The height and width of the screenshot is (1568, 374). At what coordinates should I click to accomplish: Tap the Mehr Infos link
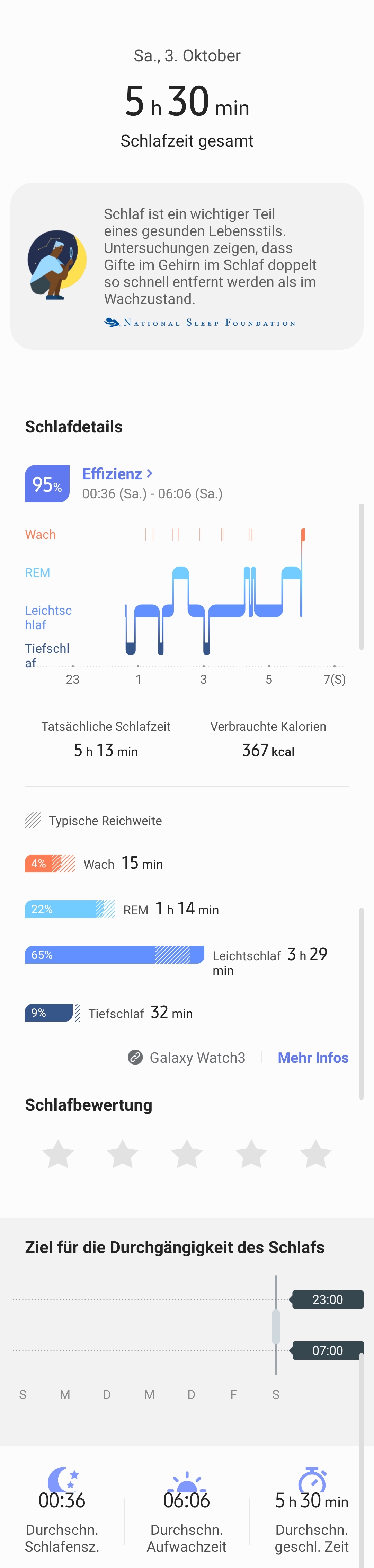click(x=313, y=1057)
